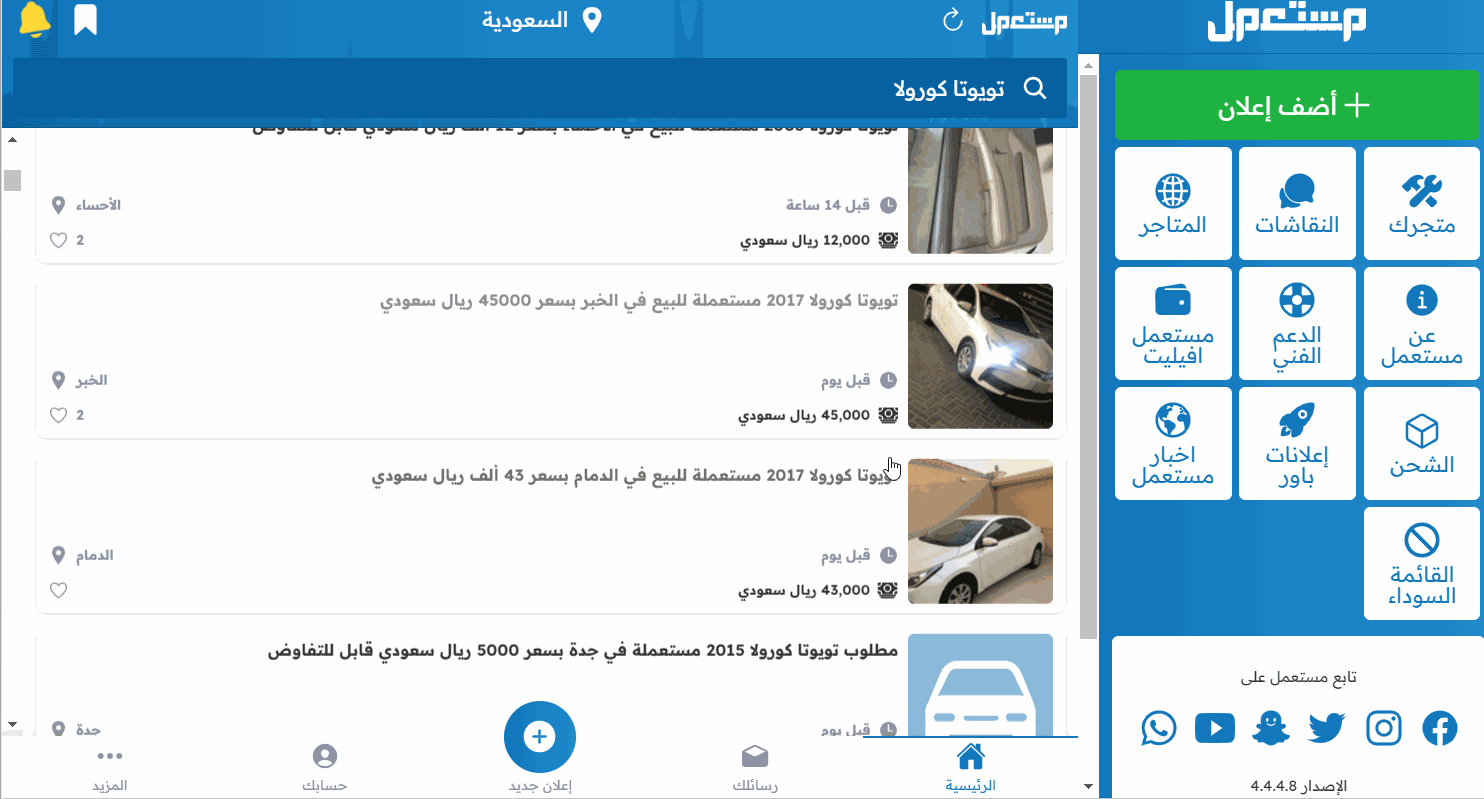Image resolution: width=1484 pixels, height=799 pixels.
Task: Open الدعم الفني support tile
Action: tap(1297, 323)
